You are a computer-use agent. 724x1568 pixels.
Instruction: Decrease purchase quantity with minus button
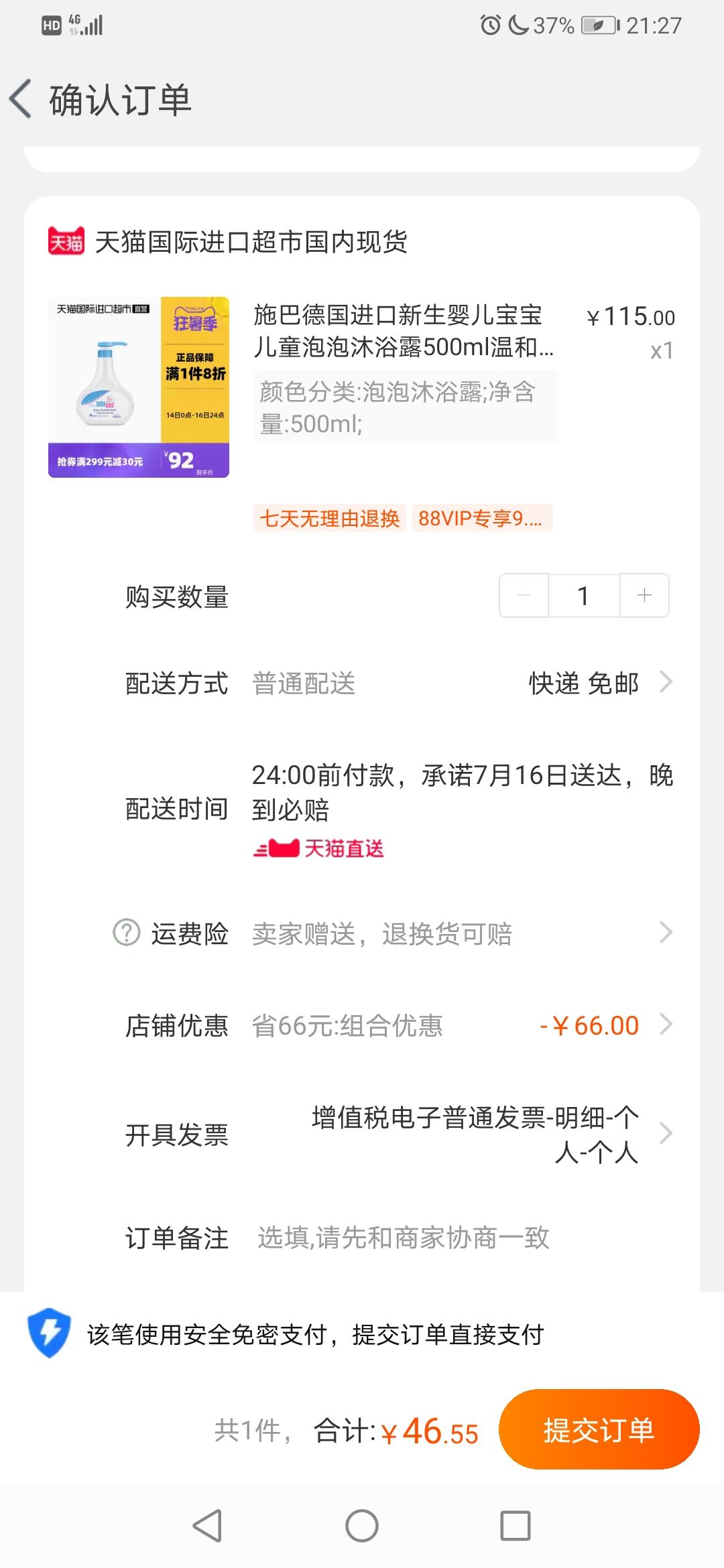pyautogui.click(x=524, y=595)
